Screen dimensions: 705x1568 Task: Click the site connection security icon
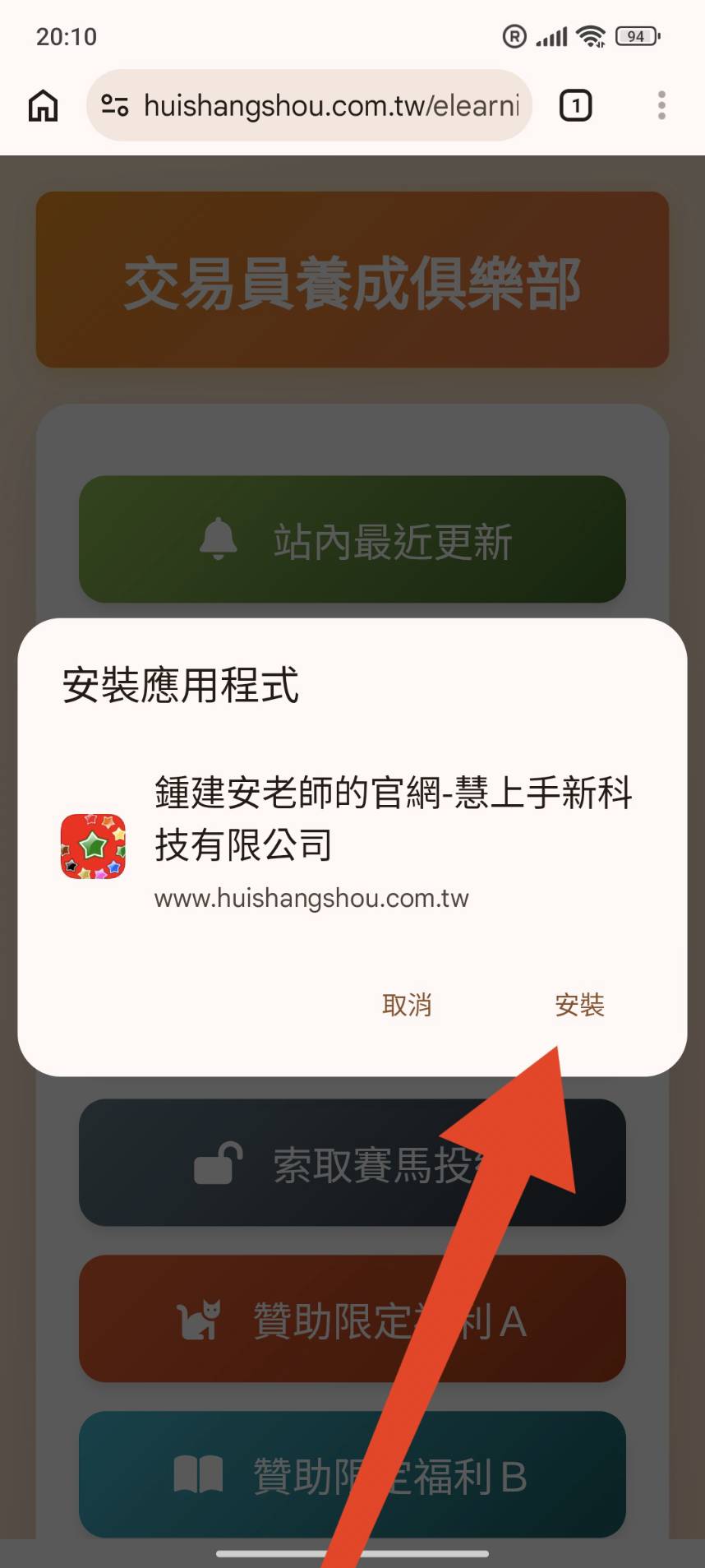point(115,105)
